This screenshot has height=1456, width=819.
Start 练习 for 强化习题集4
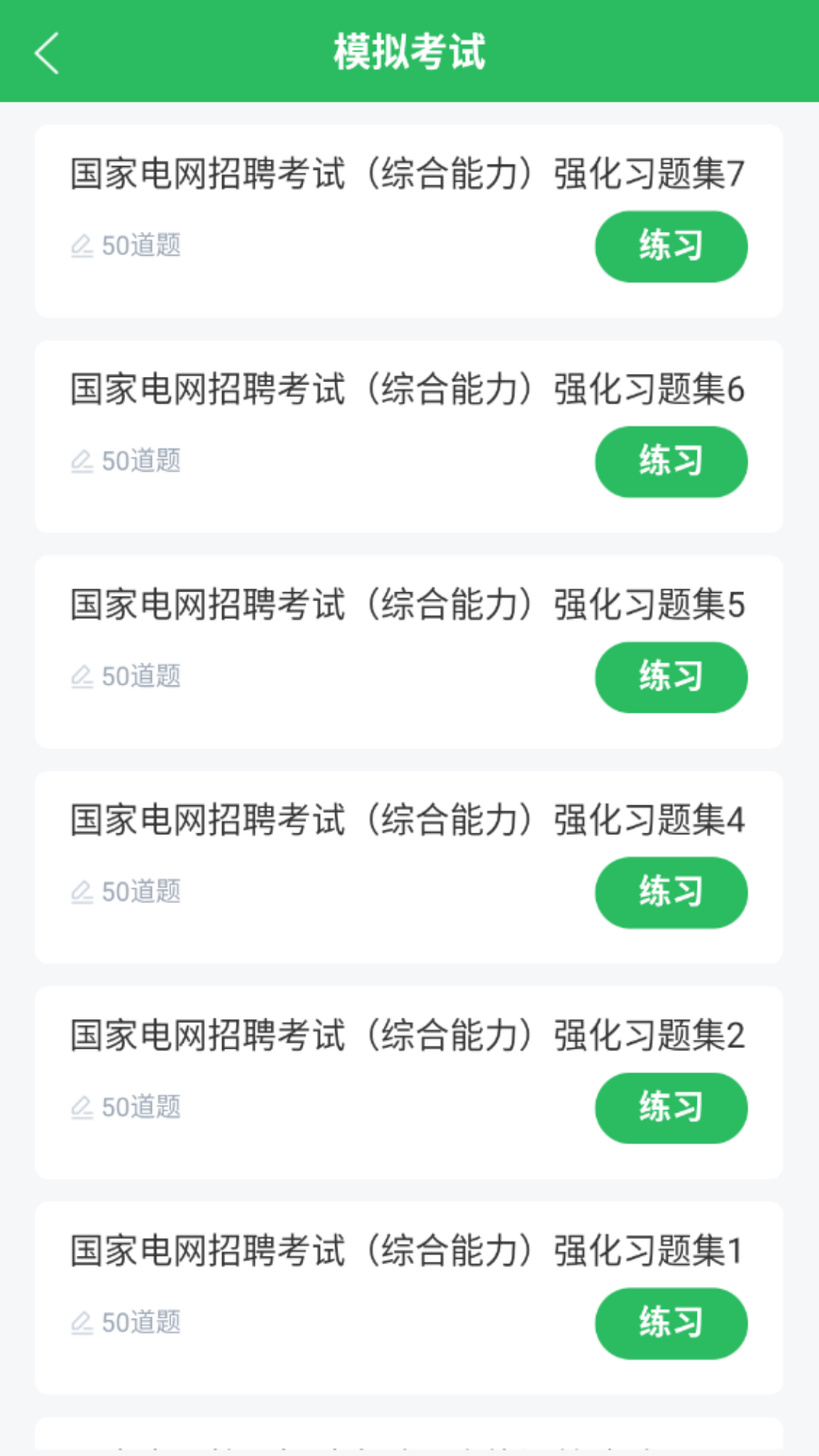click(x=671, y=893)
